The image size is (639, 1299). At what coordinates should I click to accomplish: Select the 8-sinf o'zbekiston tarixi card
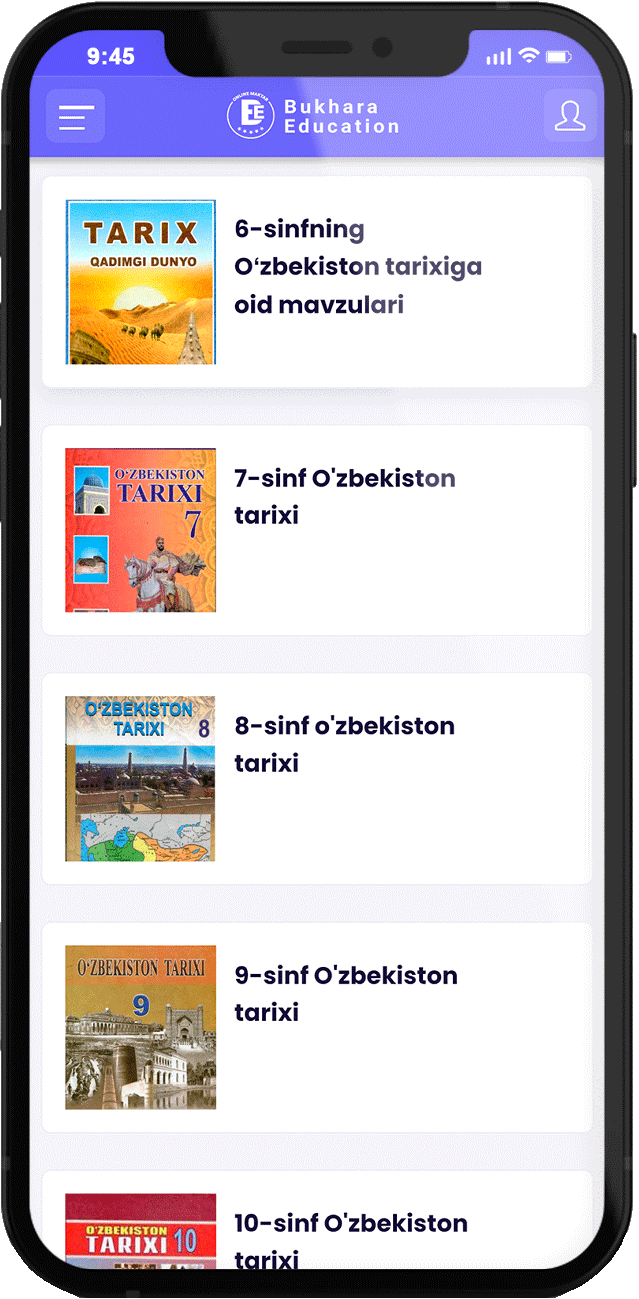[316, 778]
